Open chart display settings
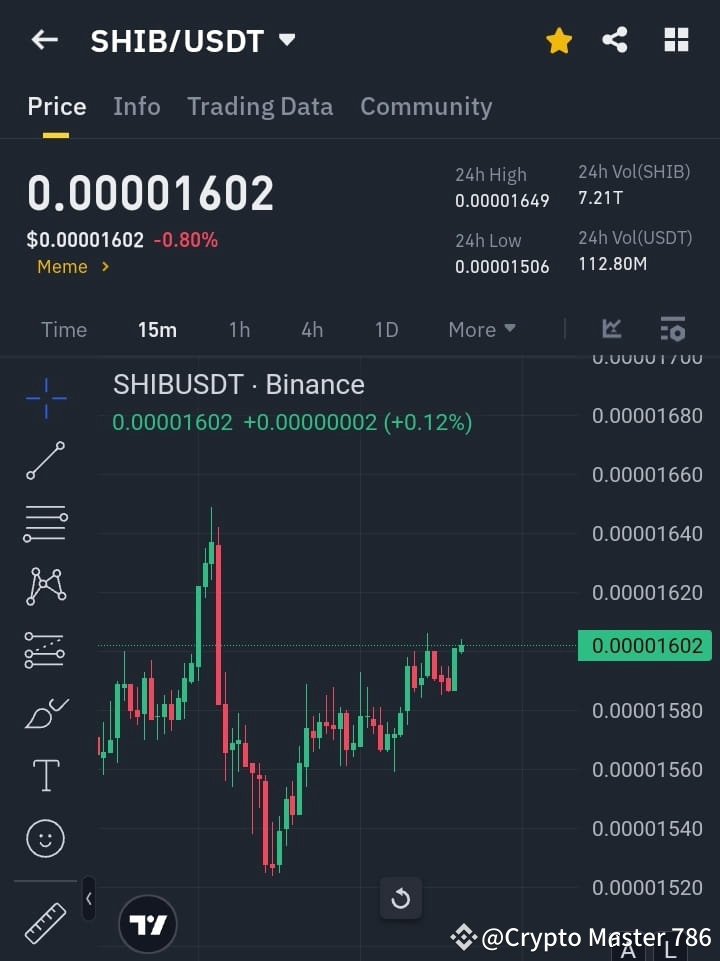 point(673,329)
